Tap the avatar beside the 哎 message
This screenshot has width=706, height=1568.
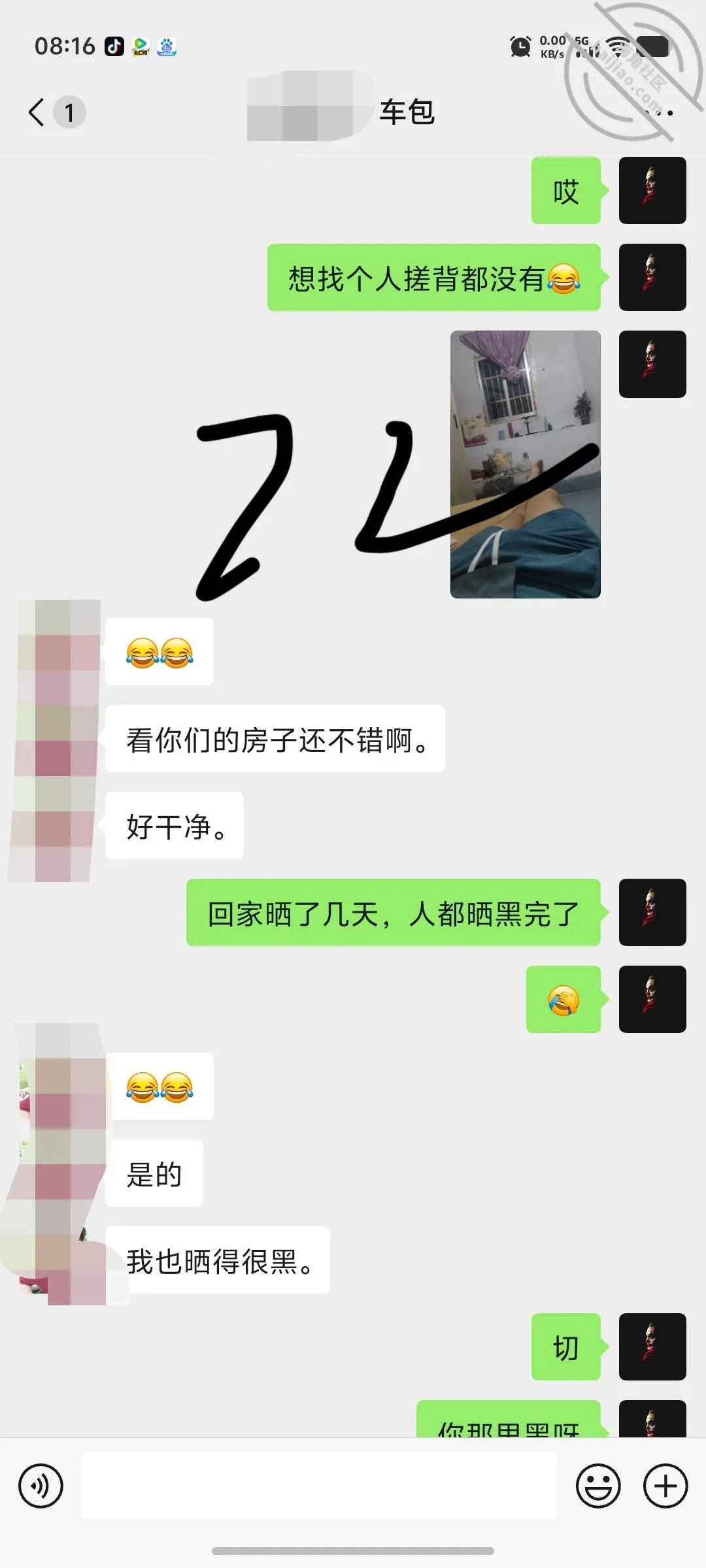tap(652, 190)
